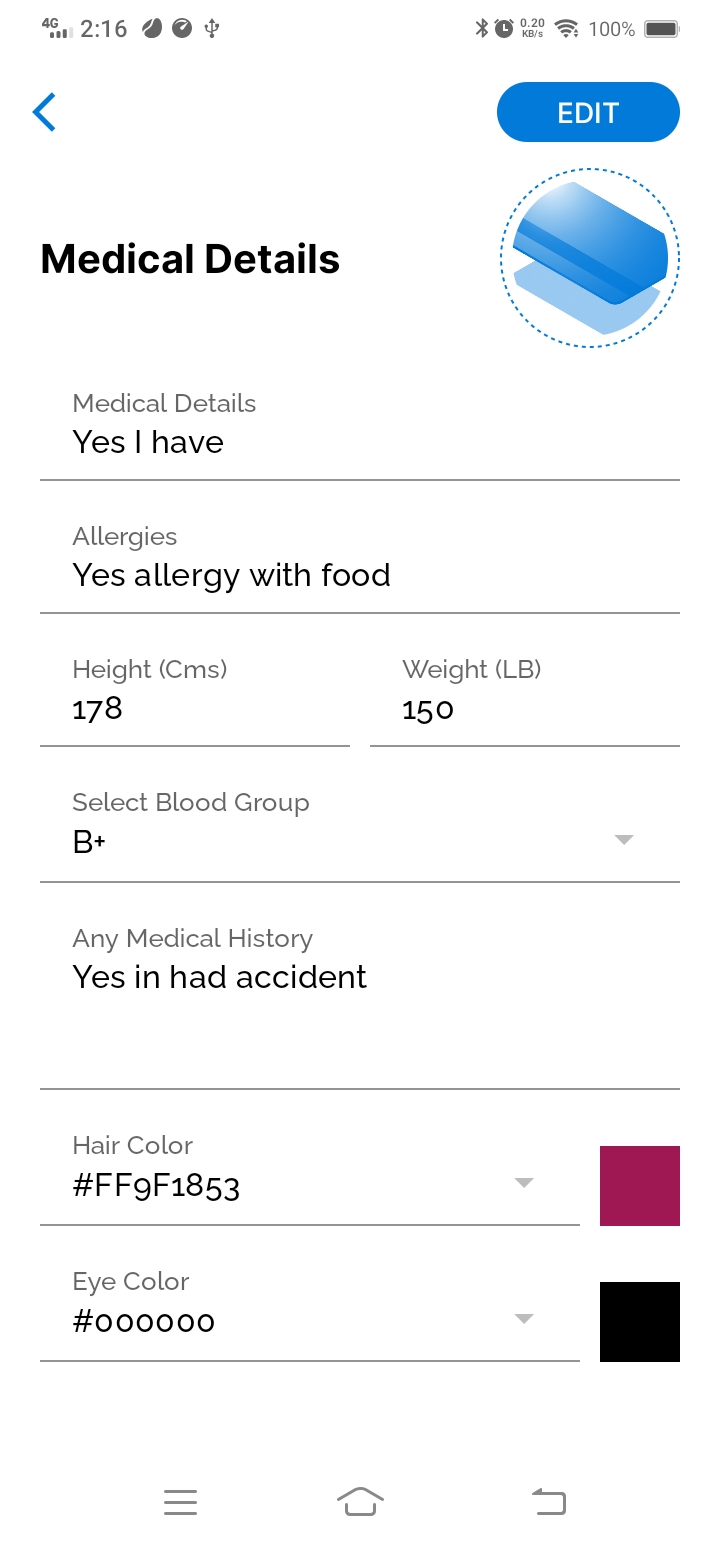Tap the Allergies text field
The height and width of the screenshot is (1544, 720).
(x=231, y=575)
